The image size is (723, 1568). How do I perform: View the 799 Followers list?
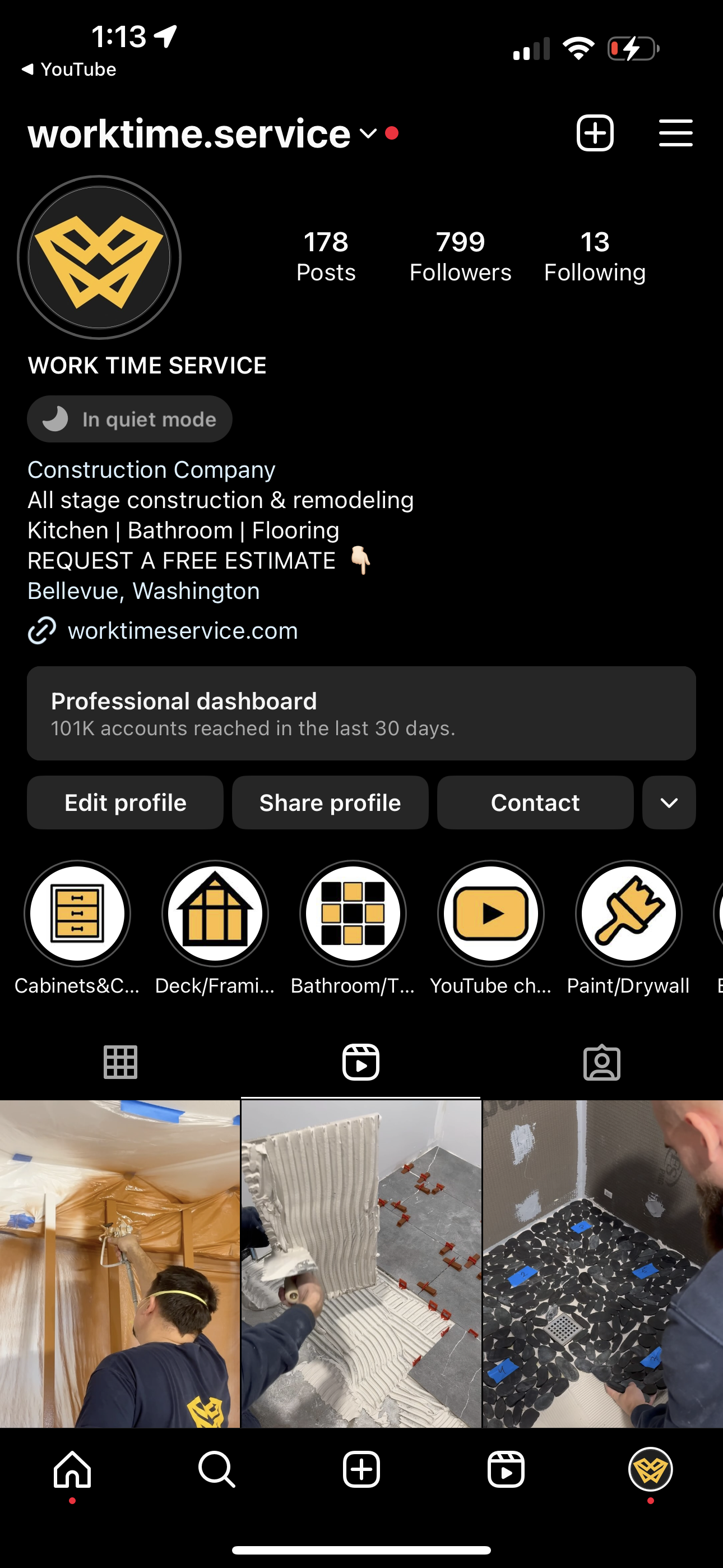tap(460, 256)
